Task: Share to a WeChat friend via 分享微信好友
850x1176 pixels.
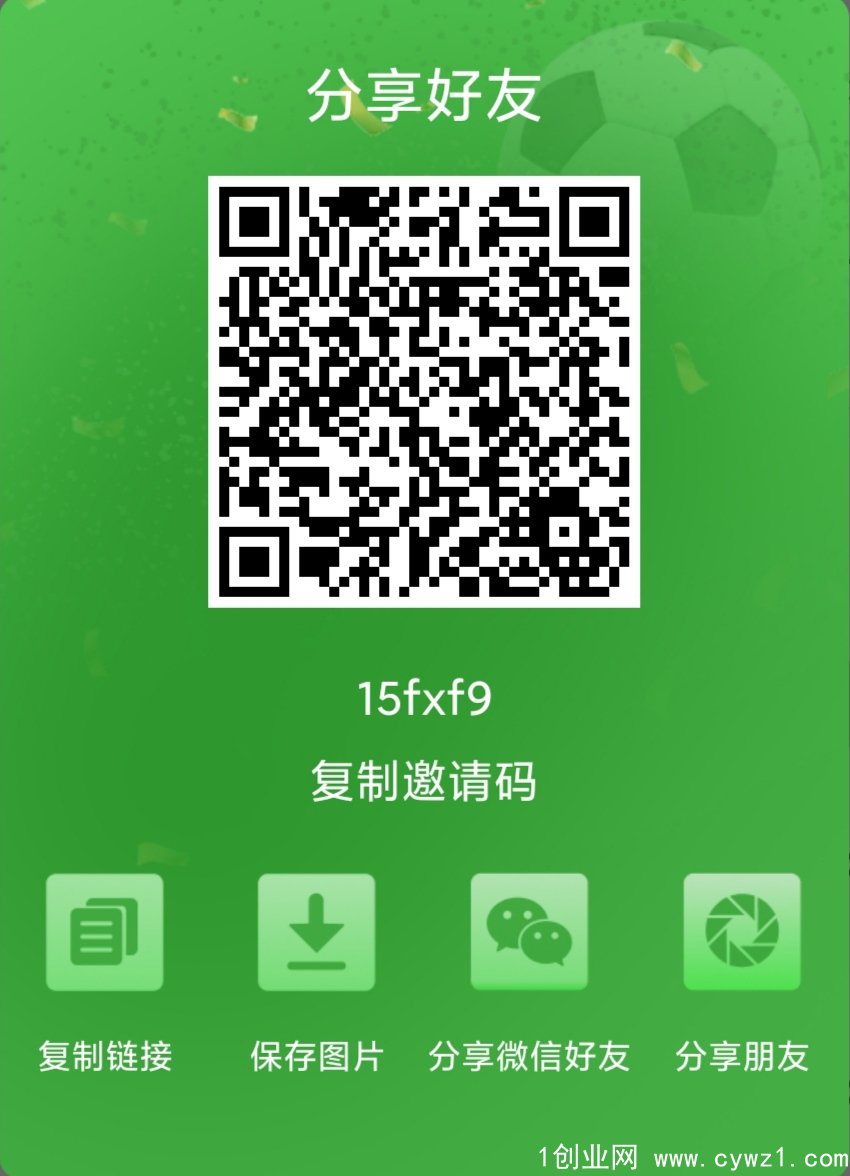Action: 529,932
